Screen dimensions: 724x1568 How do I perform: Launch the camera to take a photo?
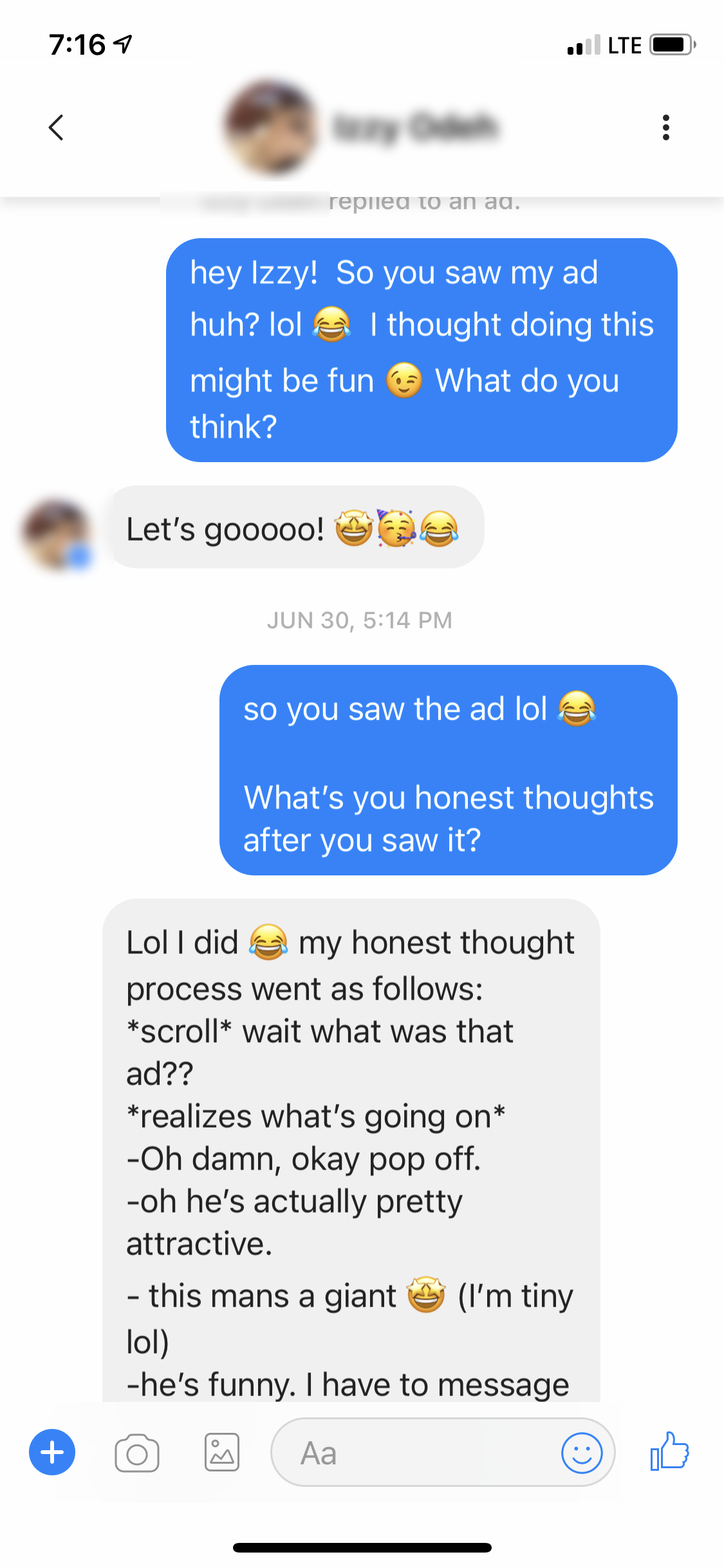coord(137,1453)
